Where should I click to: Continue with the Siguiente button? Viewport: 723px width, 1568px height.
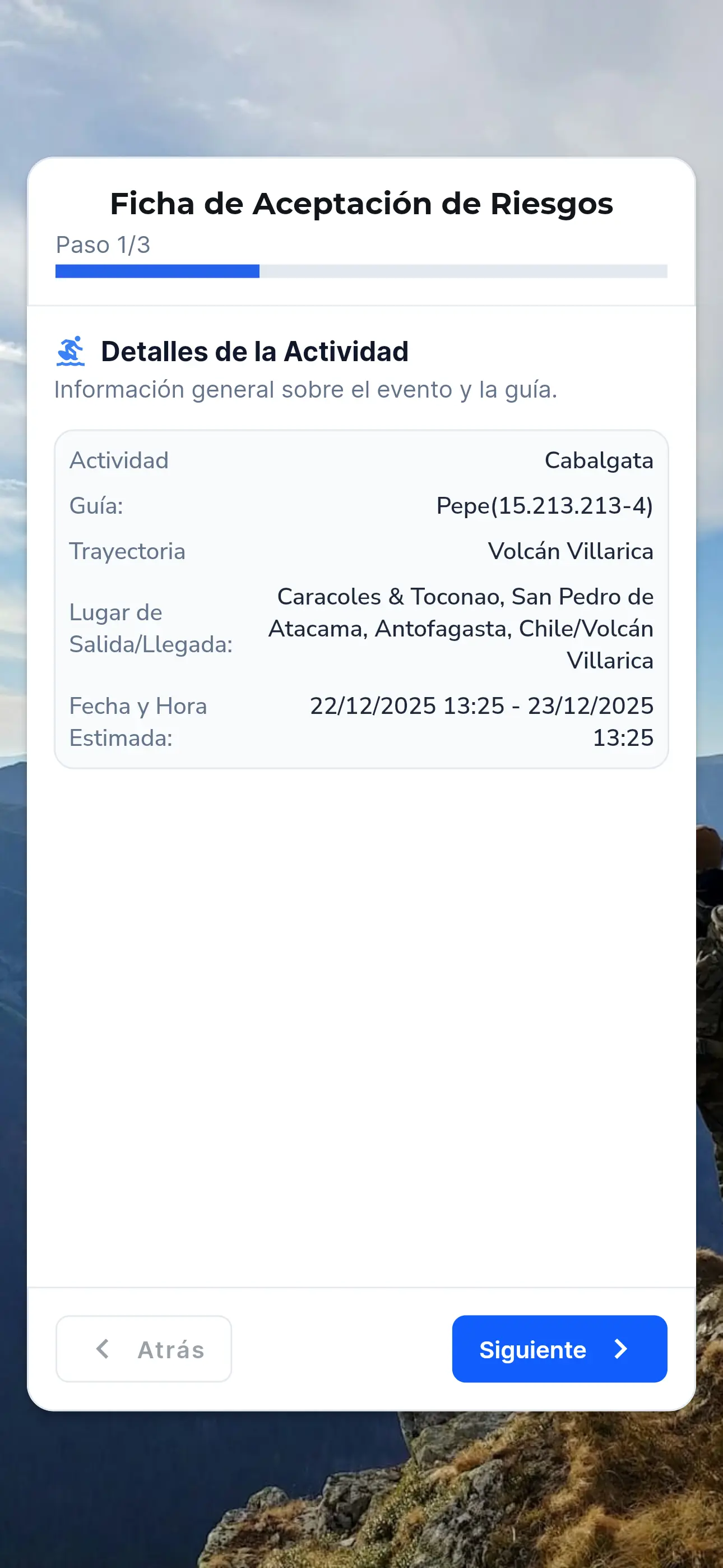click(559, 1348)
